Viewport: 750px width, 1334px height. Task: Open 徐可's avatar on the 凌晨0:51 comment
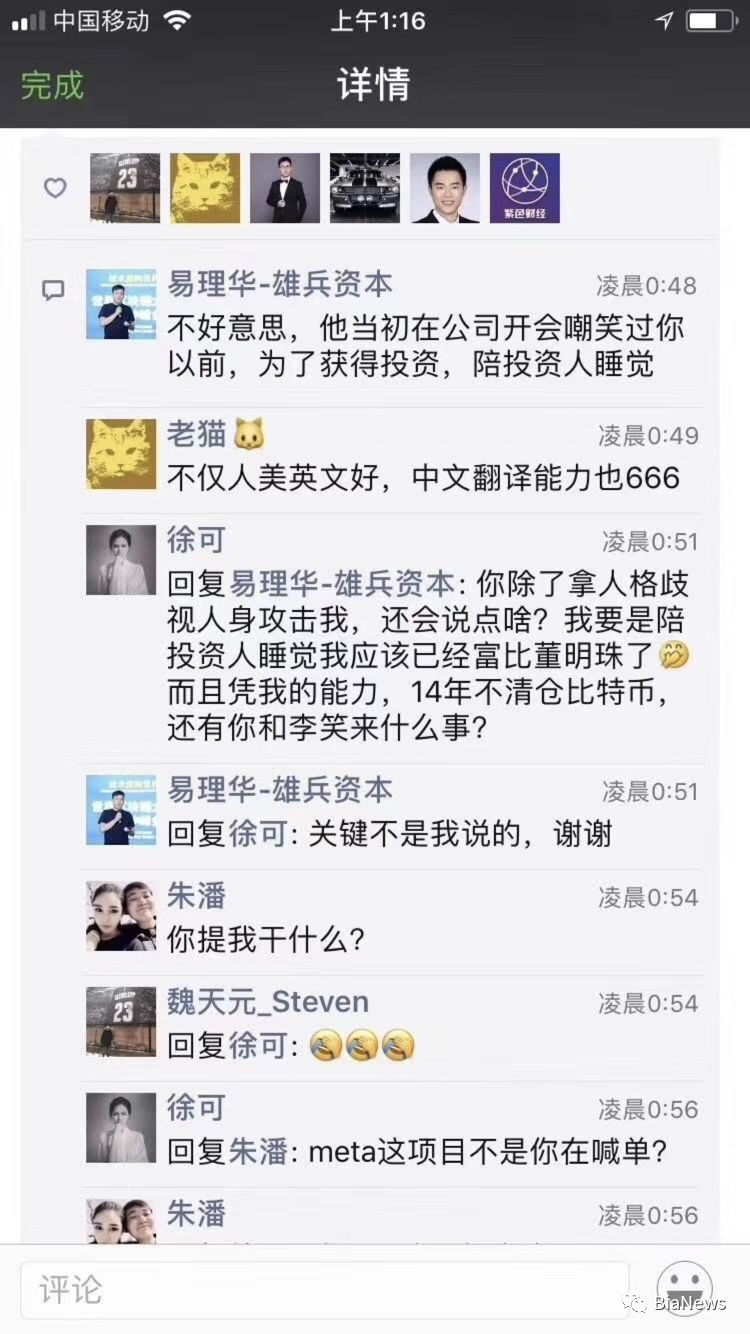[x=121, y=560]
